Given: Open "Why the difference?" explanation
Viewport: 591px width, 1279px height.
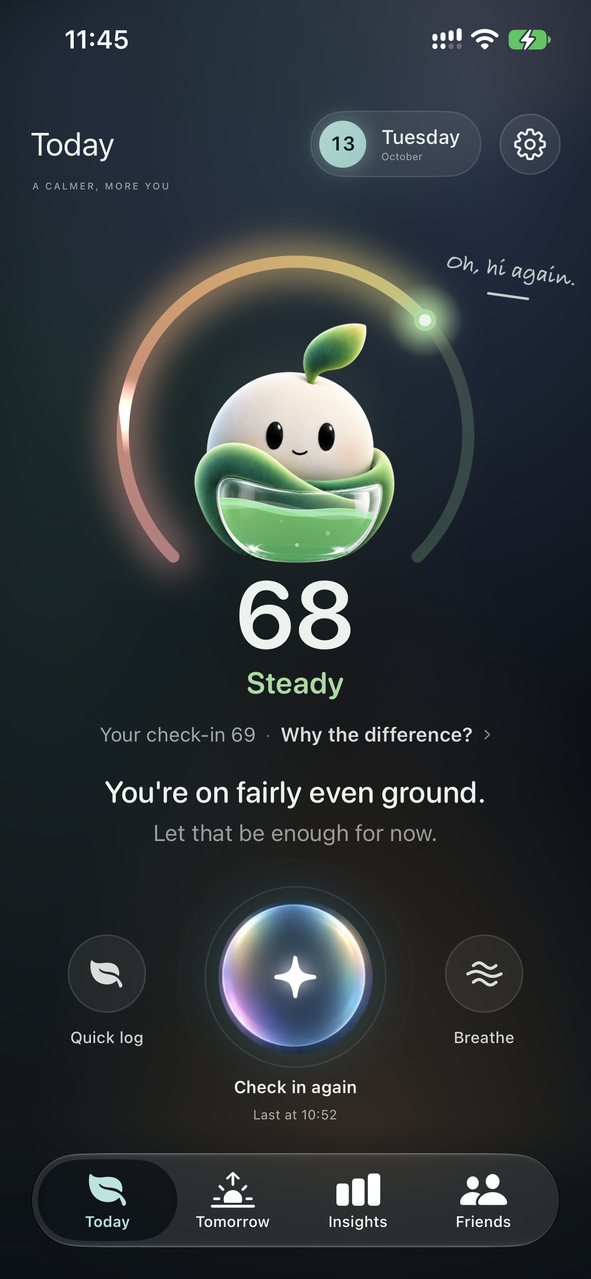Looking at the screenshot, I should point(386,735).
